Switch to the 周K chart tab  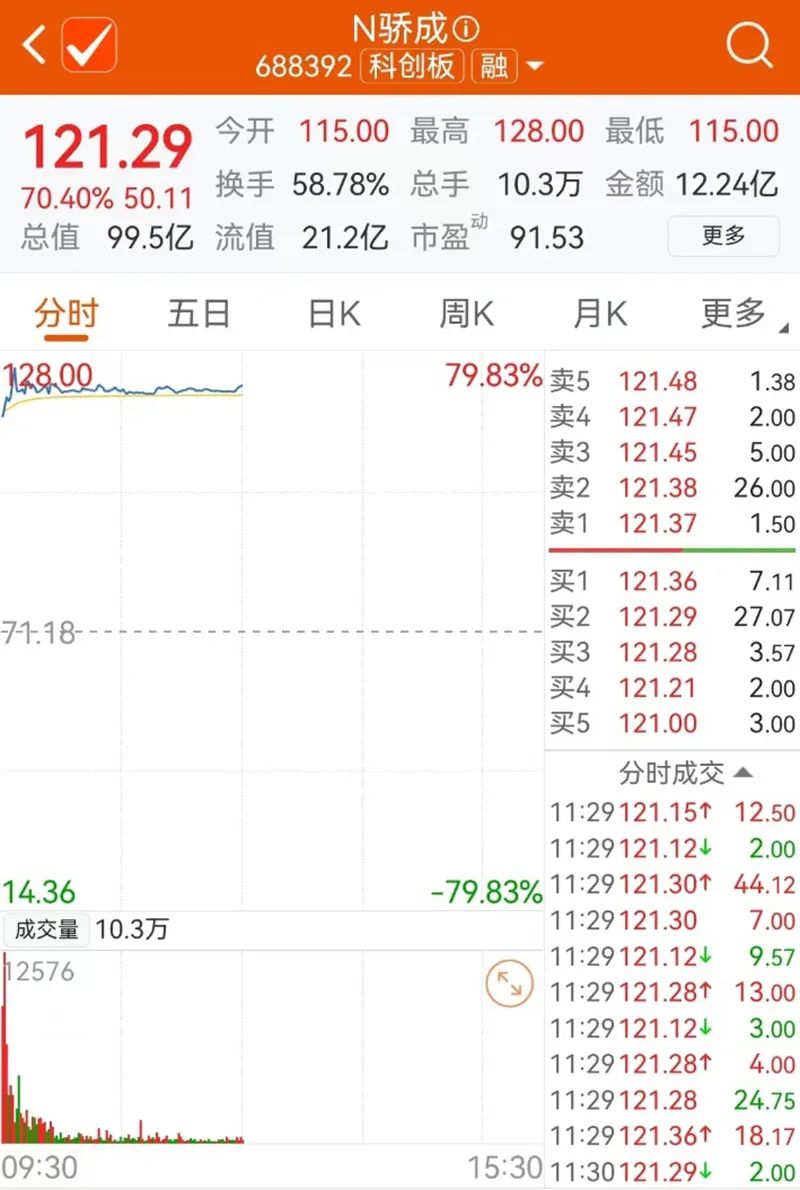(x=466, y=314)
